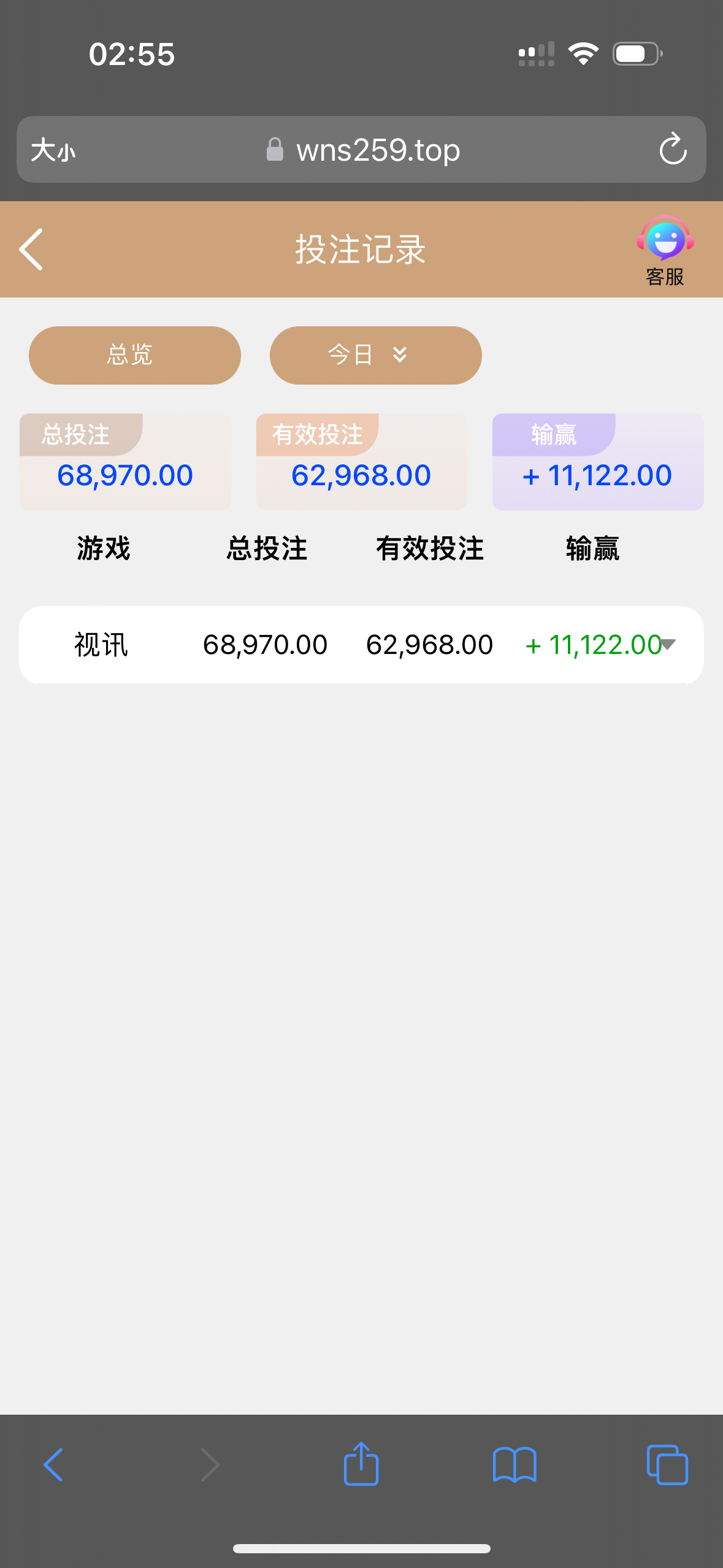This screenshot has height=1568, width=723.
Task: Open the 今日 date dropdown
Action: tap(375, 355)
